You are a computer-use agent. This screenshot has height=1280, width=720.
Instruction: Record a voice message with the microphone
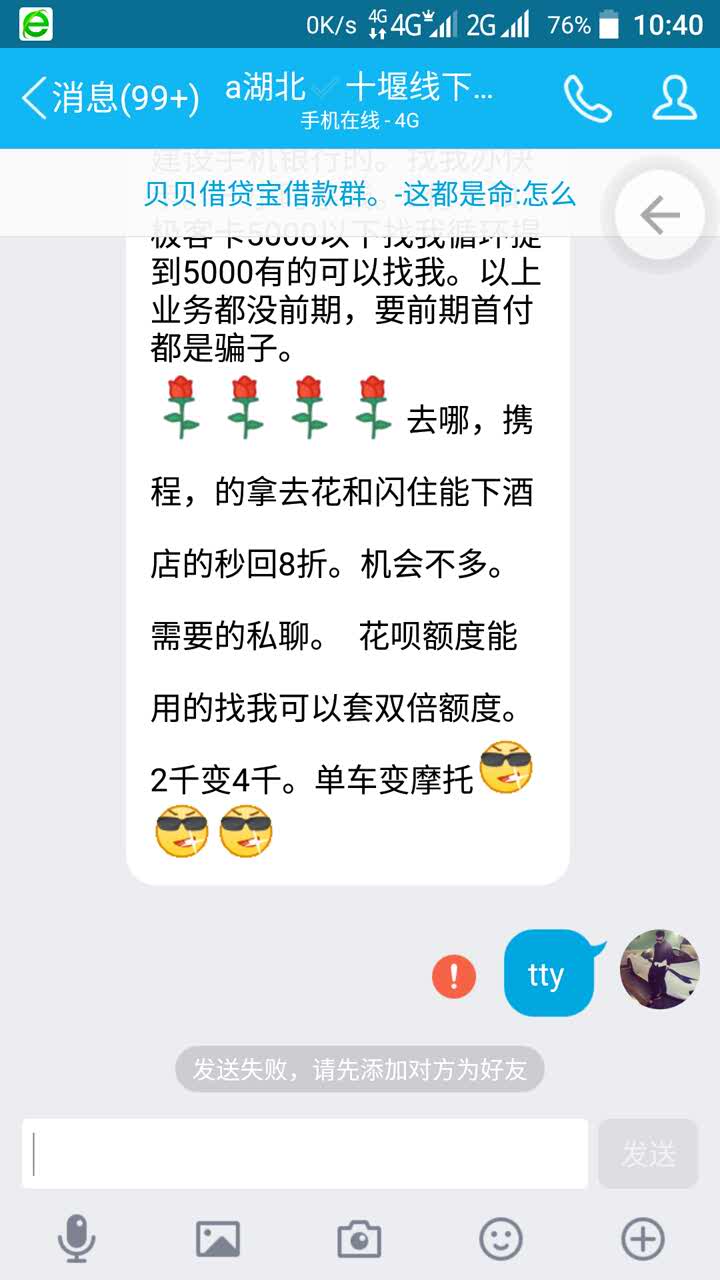pos(76,1240)
